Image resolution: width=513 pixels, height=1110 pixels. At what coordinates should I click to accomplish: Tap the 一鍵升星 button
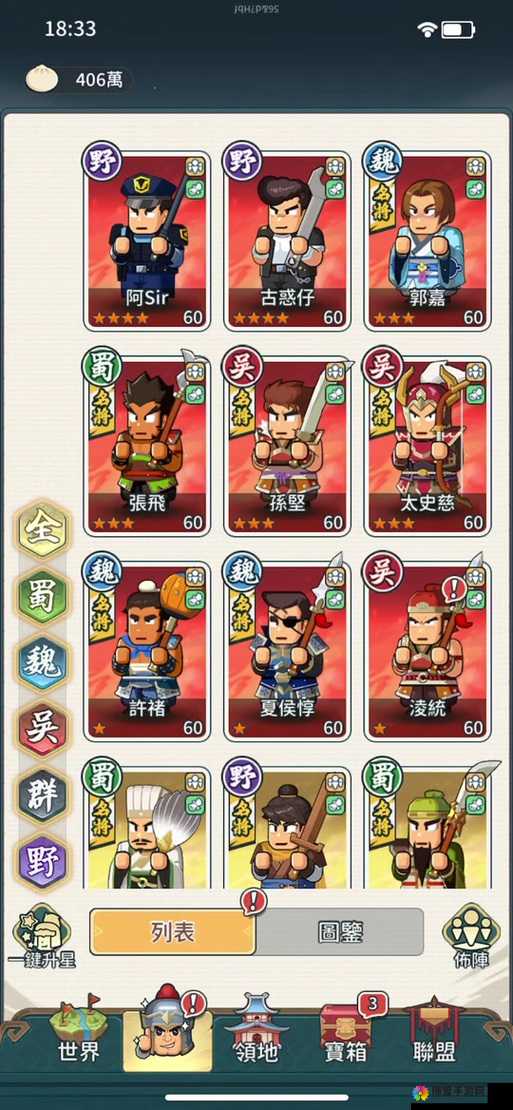[42, 937]
